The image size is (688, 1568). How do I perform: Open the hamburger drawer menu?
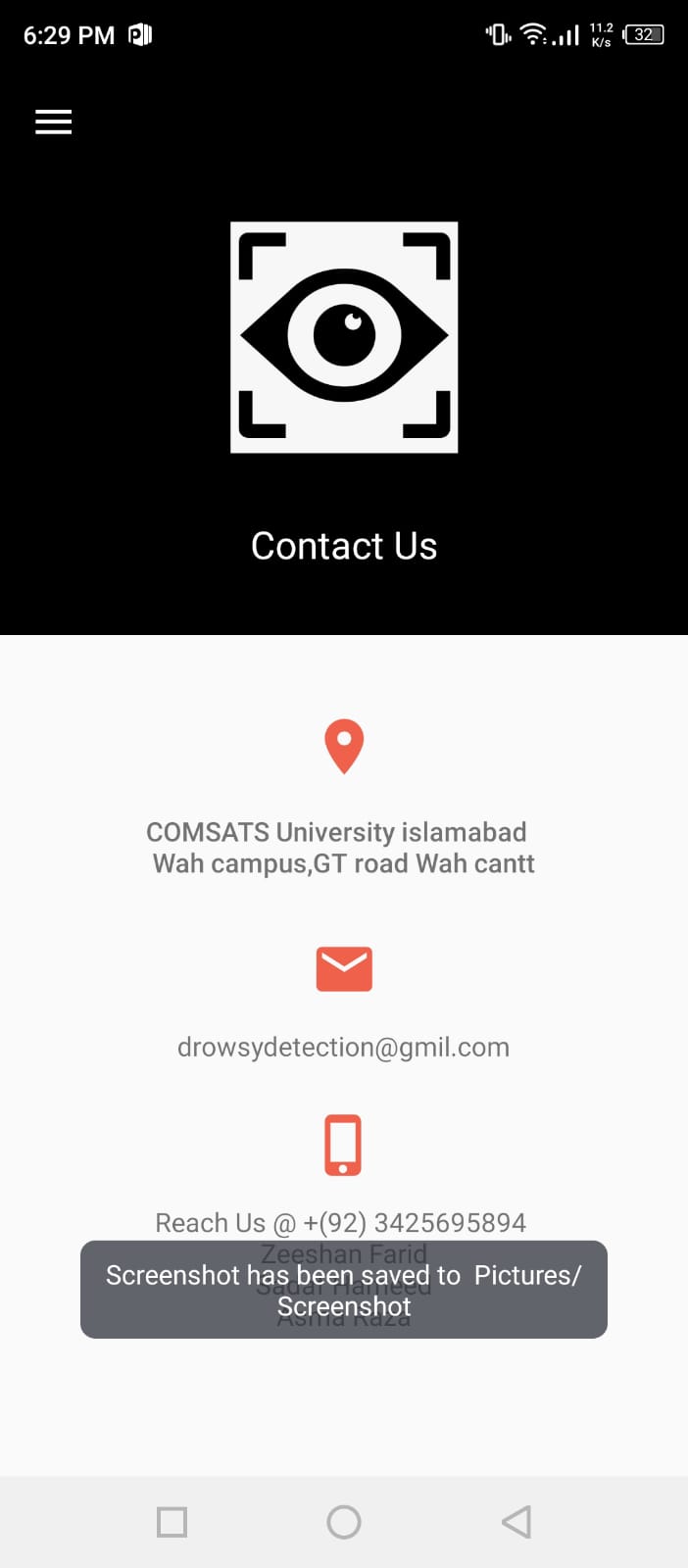pos(54,122)
